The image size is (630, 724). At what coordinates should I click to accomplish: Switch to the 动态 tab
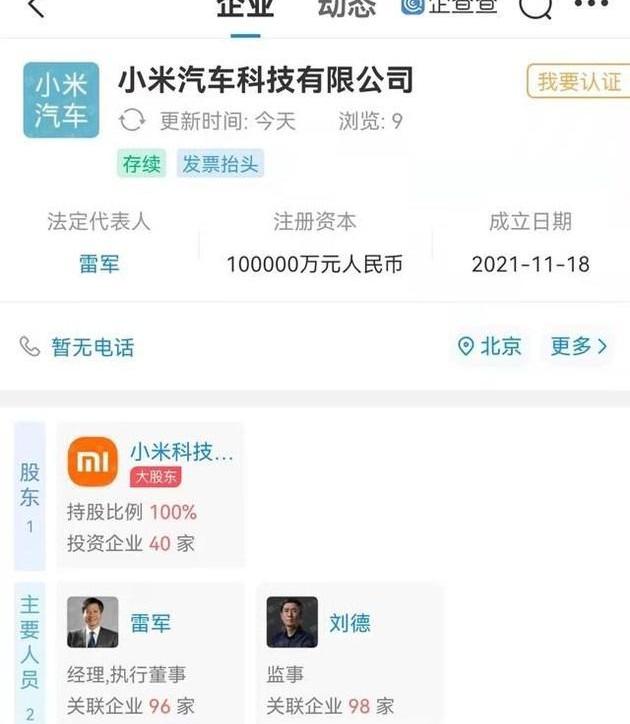347,8
